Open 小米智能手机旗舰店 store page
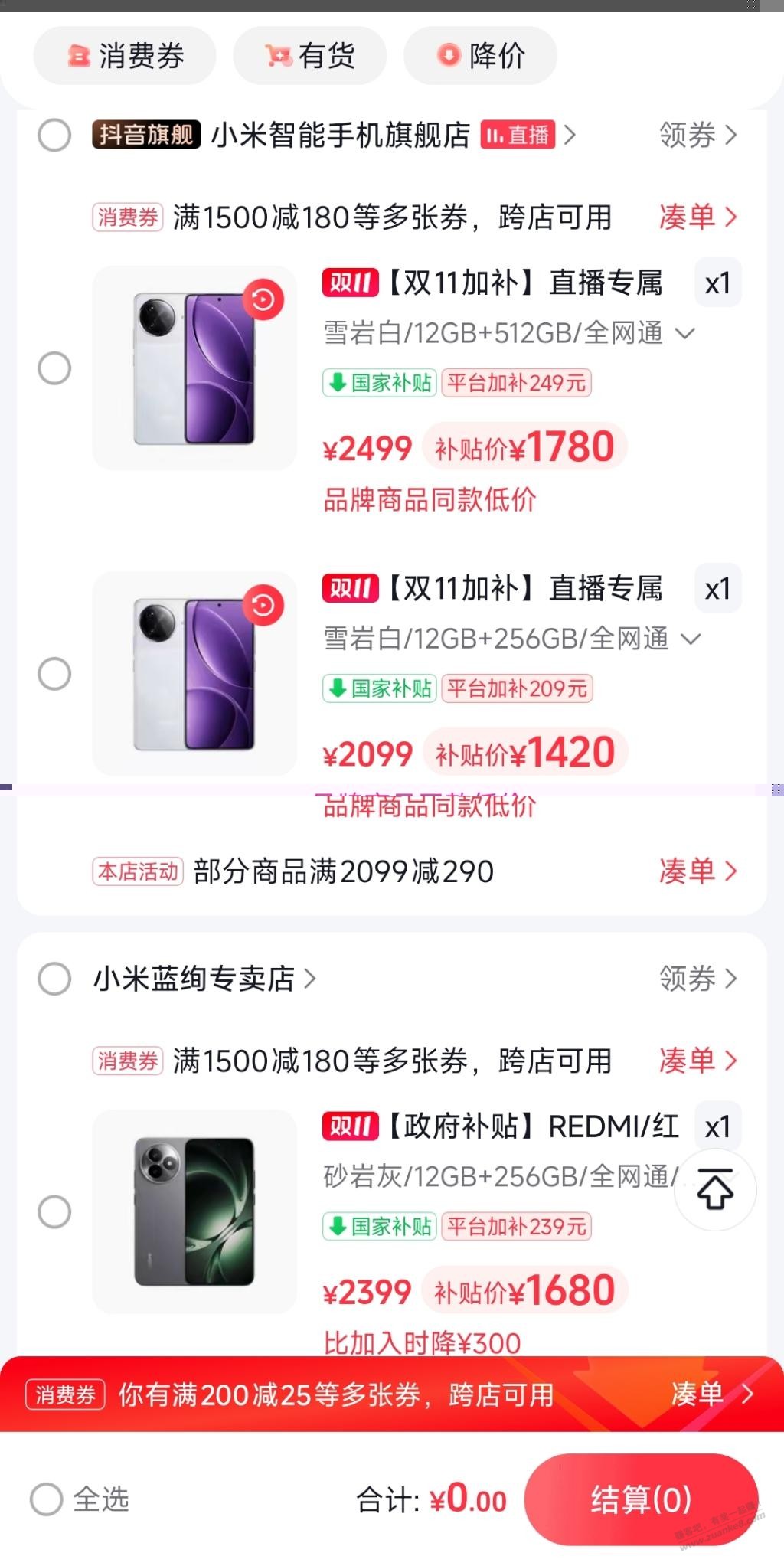 tap(341, 136)
